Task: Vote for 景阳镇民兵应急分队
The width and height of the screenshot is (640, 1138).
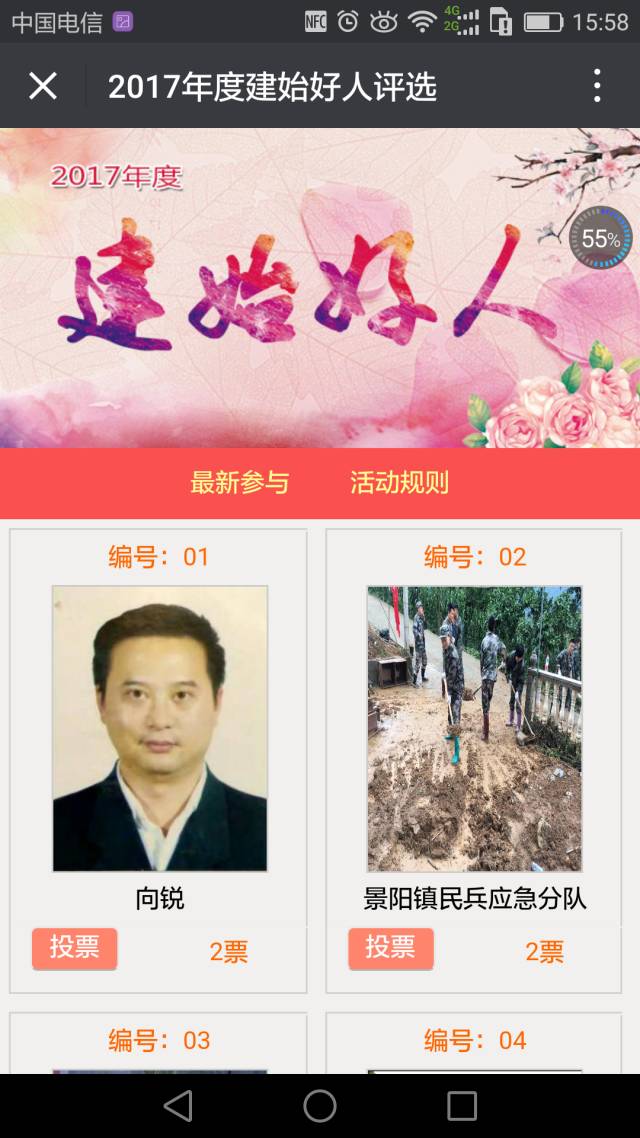Action: tap(391, 948)
